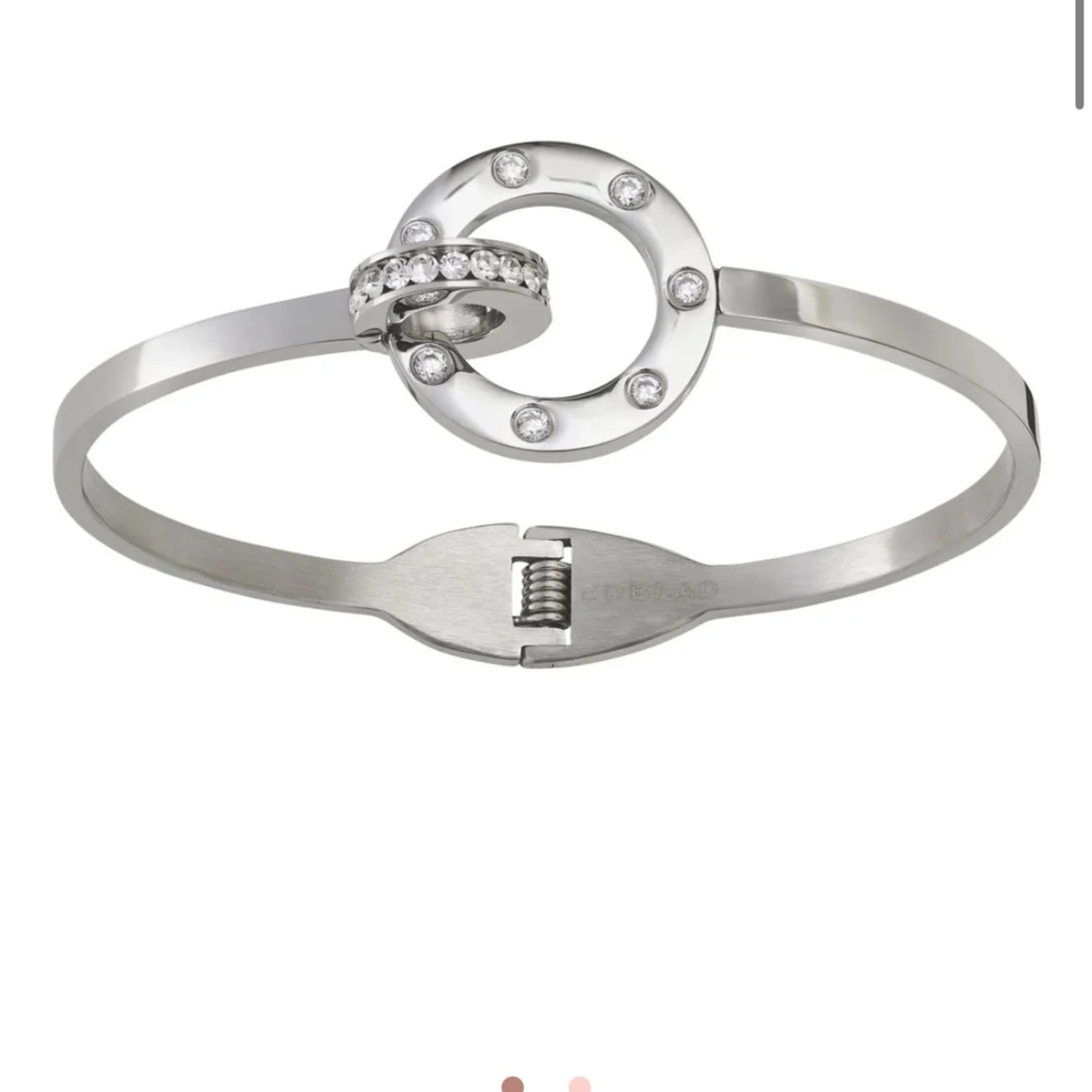
Task: Open the silver bracelet product image
Action: click(x=546, y=408)
